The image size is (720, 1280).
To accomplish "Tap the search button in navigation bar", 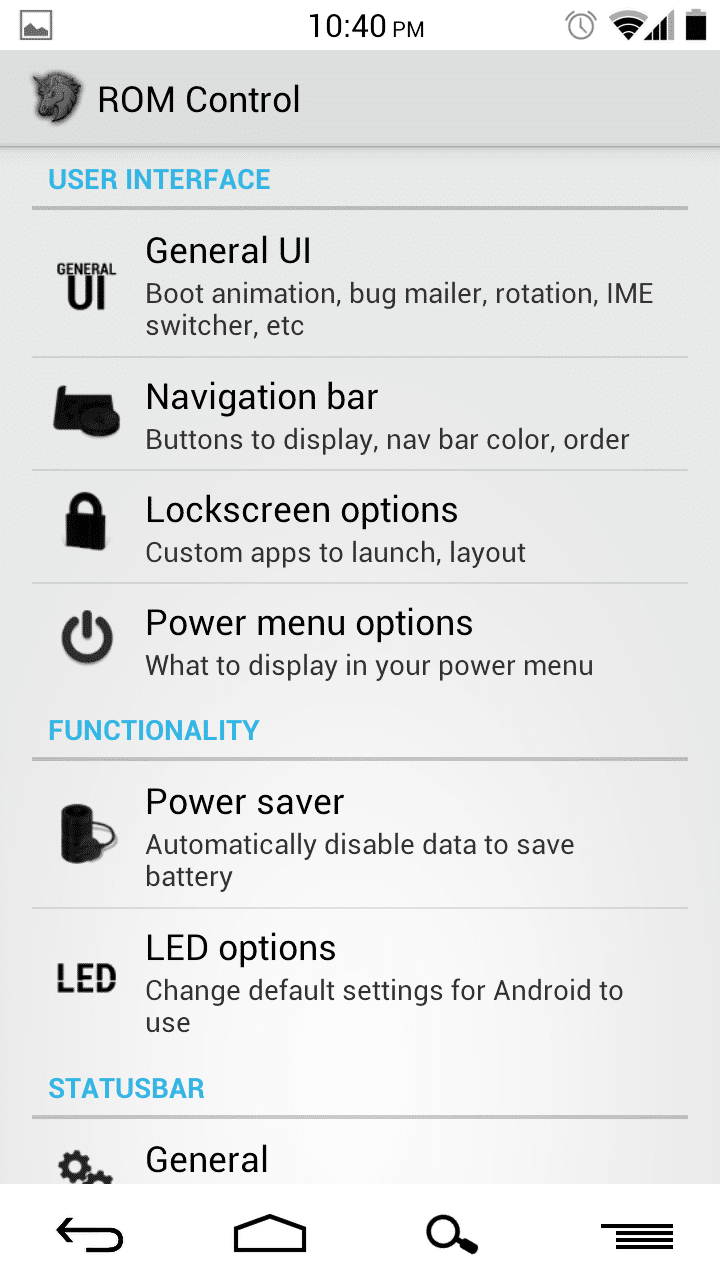I will coord(451,1235).
